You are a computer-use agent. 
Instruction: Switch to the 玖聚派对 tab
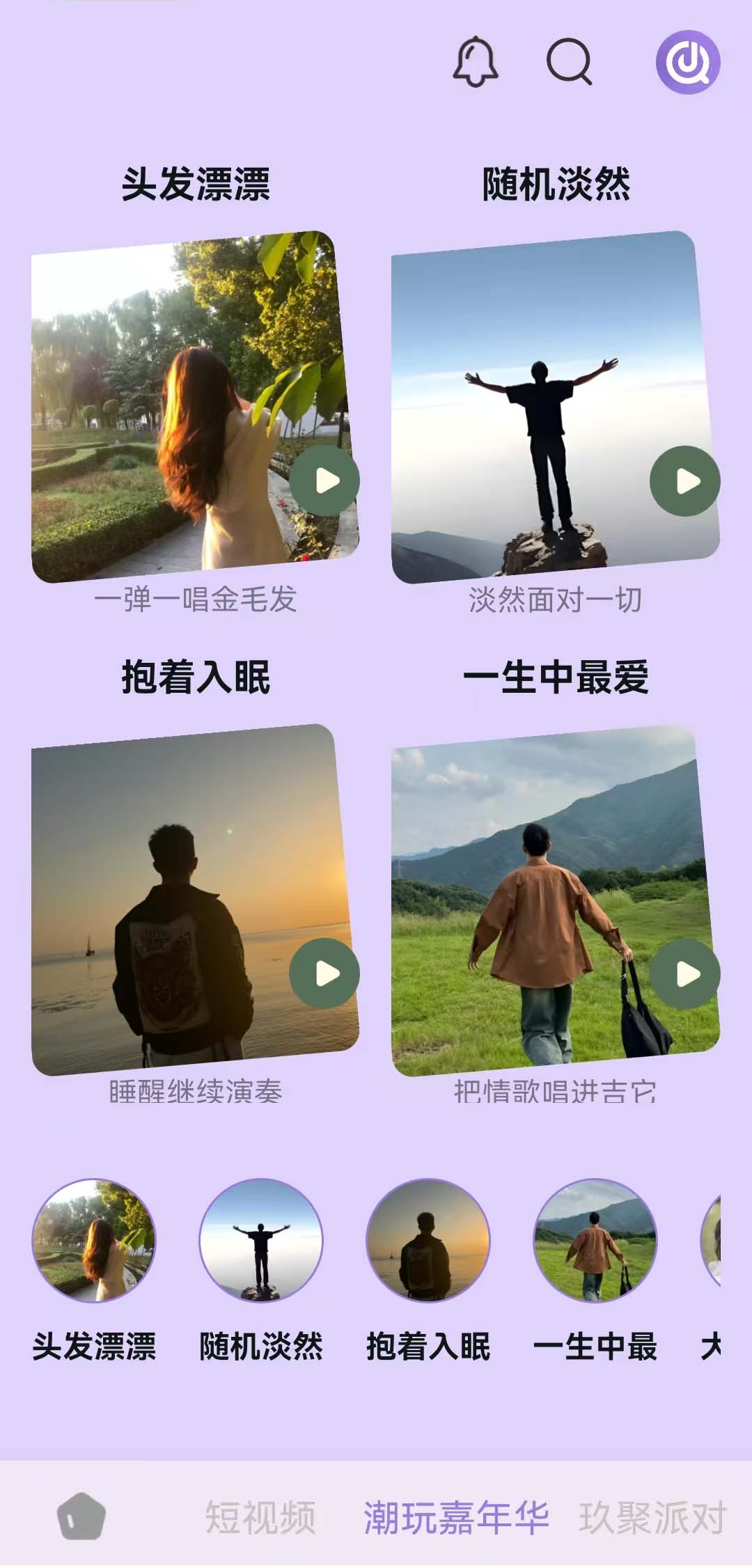click(x=652, y=1518)
